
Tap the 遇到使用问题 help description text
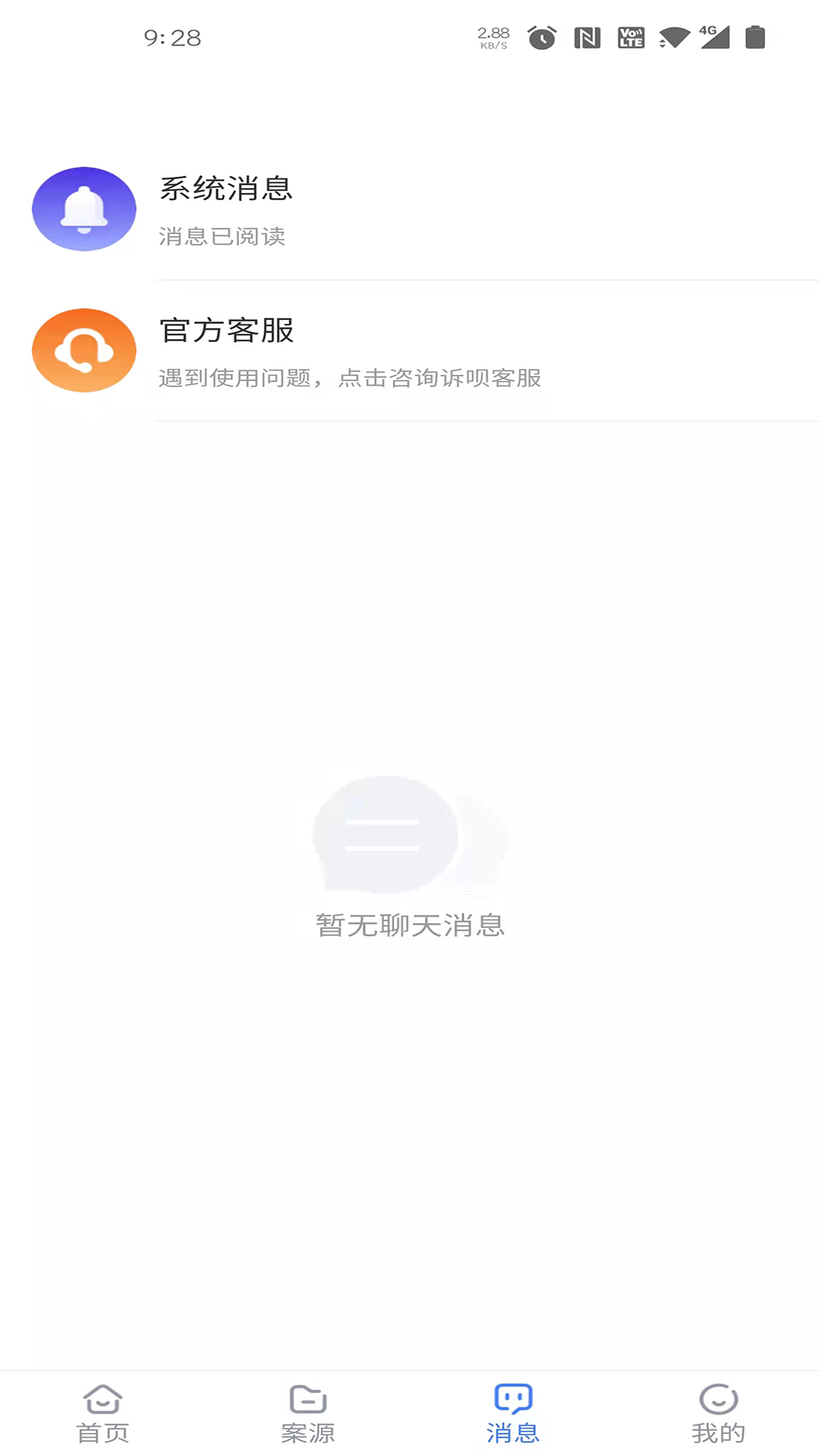[350, 378]
